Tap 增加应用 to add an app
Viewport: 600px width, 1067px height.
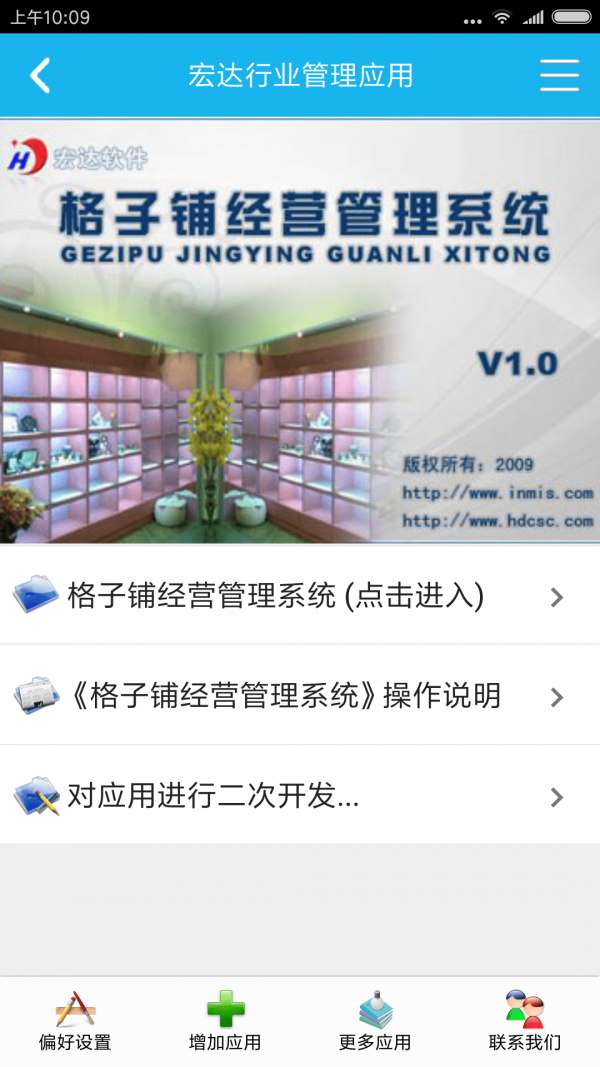[225, 1021]
